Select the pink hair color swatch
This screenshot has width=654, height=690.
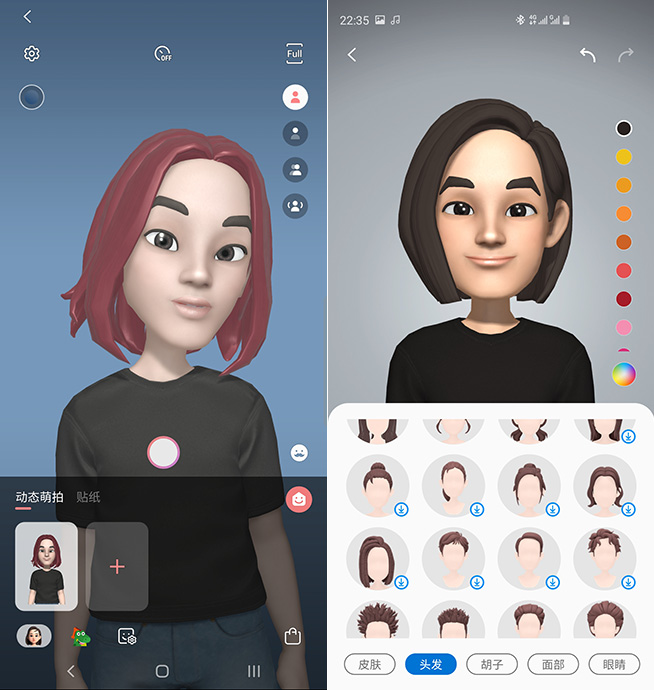[624, 328]
